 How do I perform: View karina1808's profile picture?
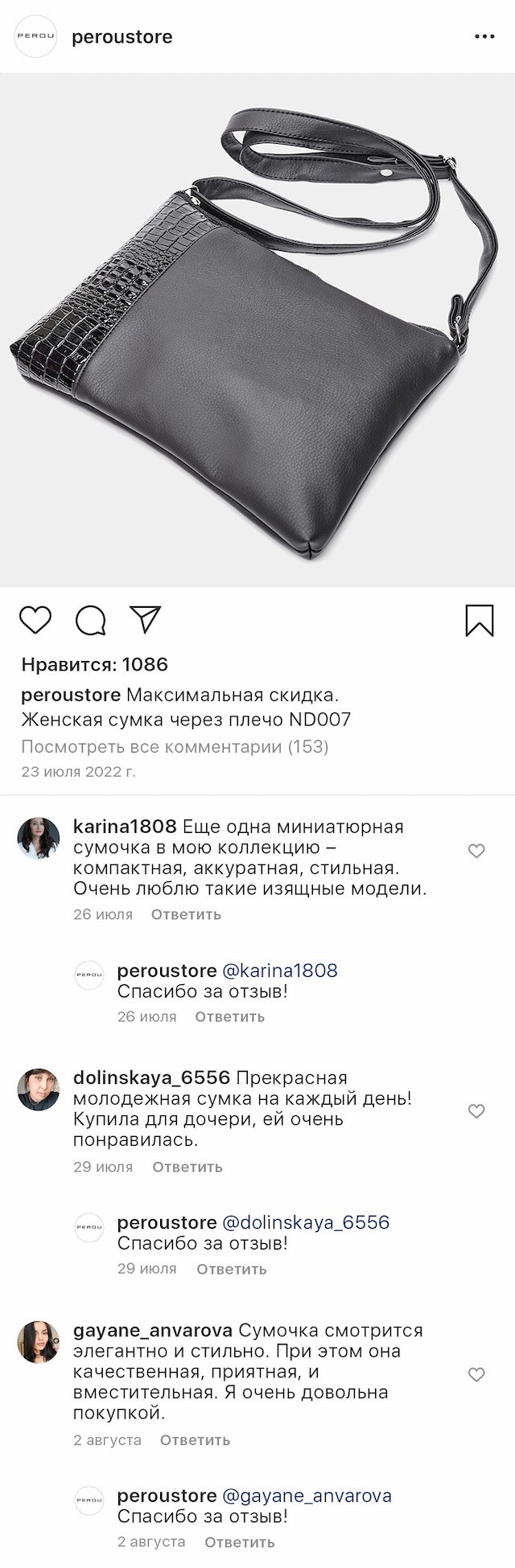point(39,839)
